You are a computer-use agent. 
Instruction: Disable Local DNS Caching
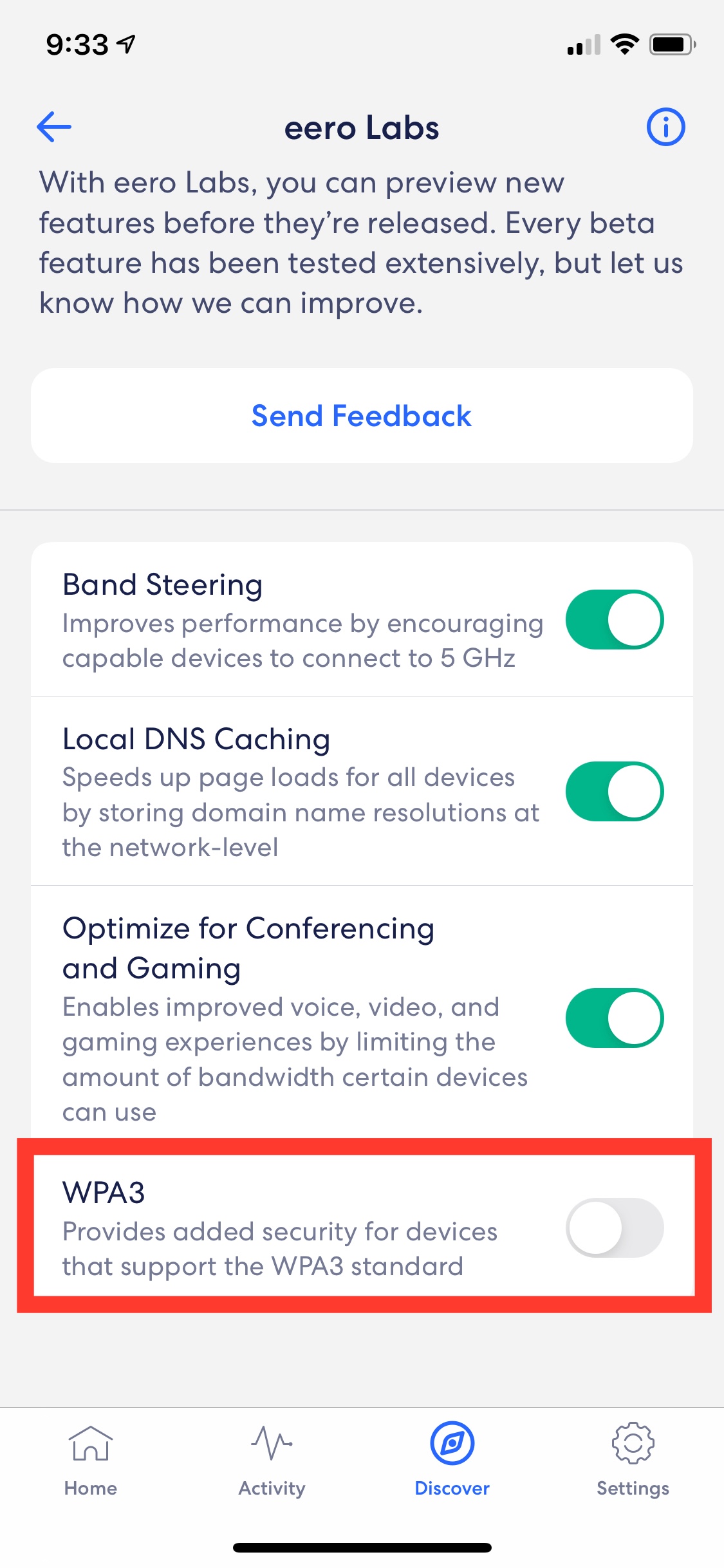[x=615, y=792]
